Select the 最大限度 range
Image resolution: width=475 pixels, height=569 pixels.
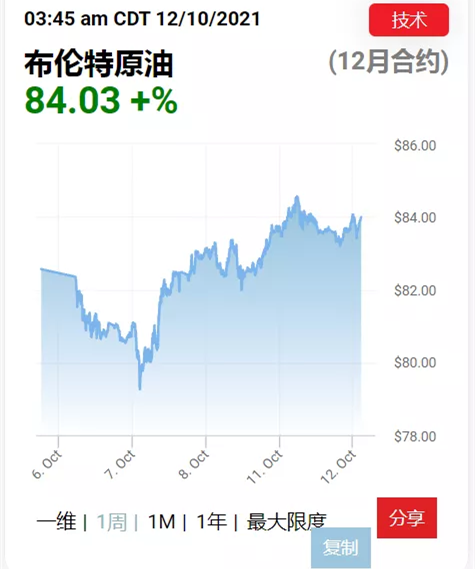(287, 522)
